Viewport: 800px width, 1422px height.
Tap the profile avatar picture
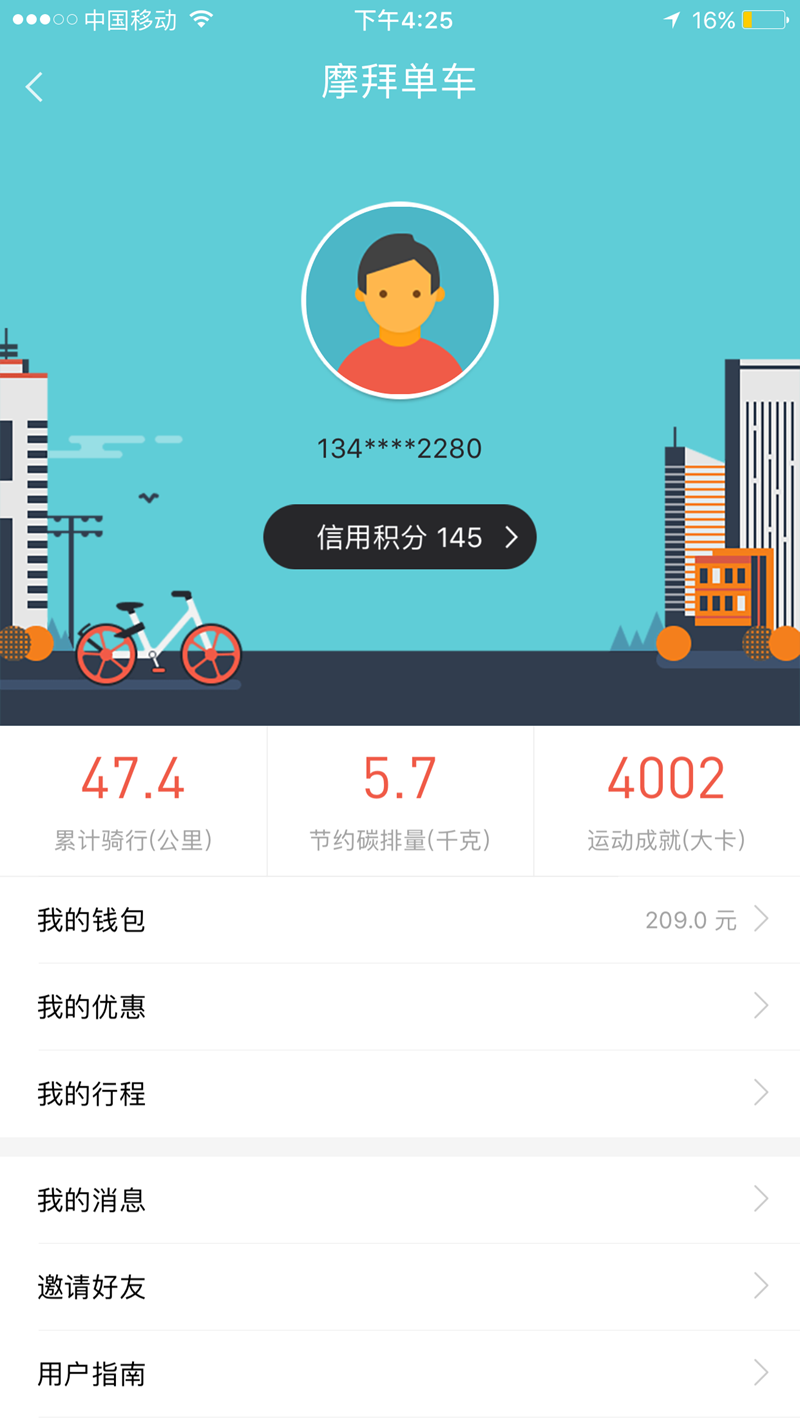(400, 300)
